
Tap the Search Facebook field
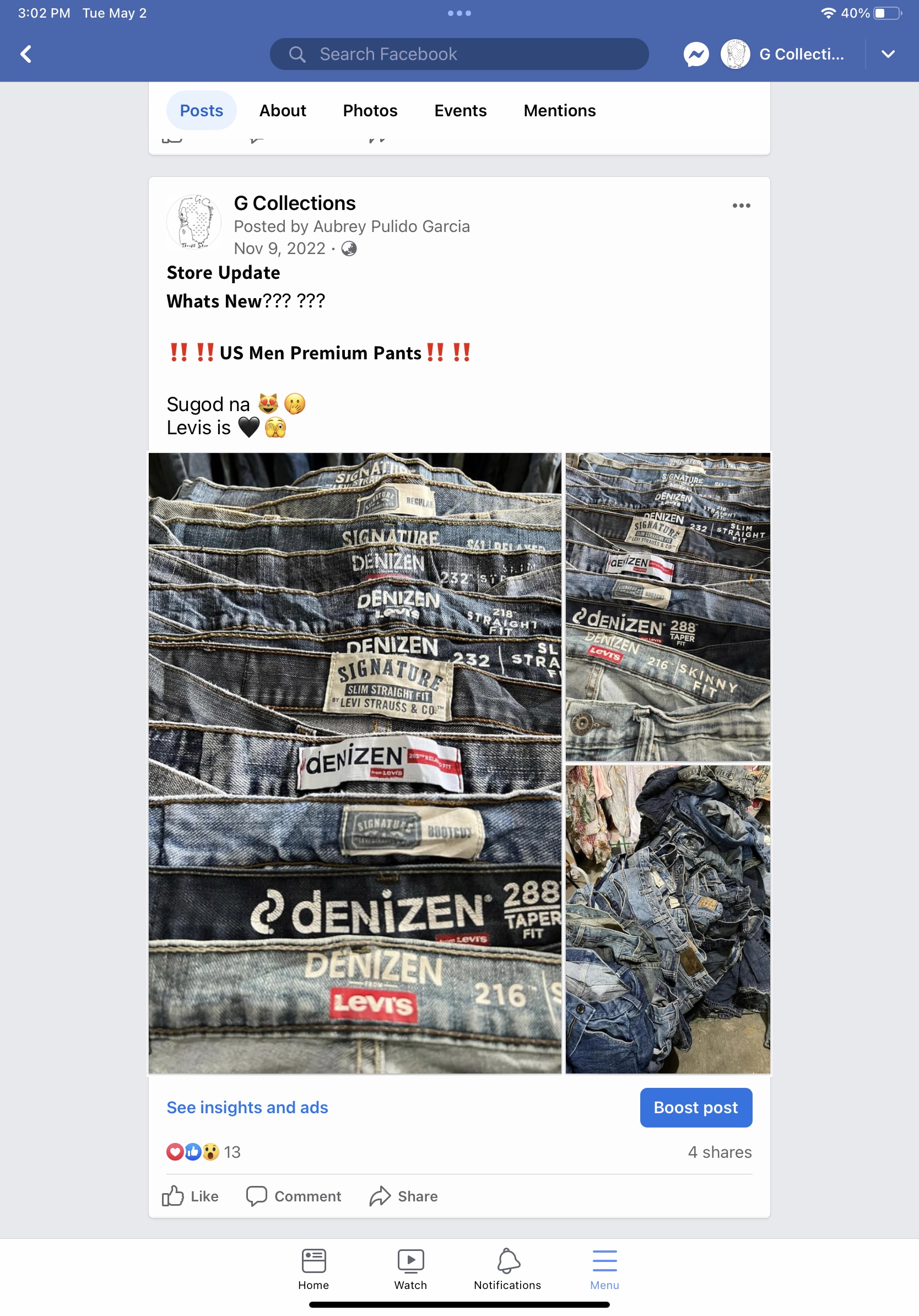(458, 54)
